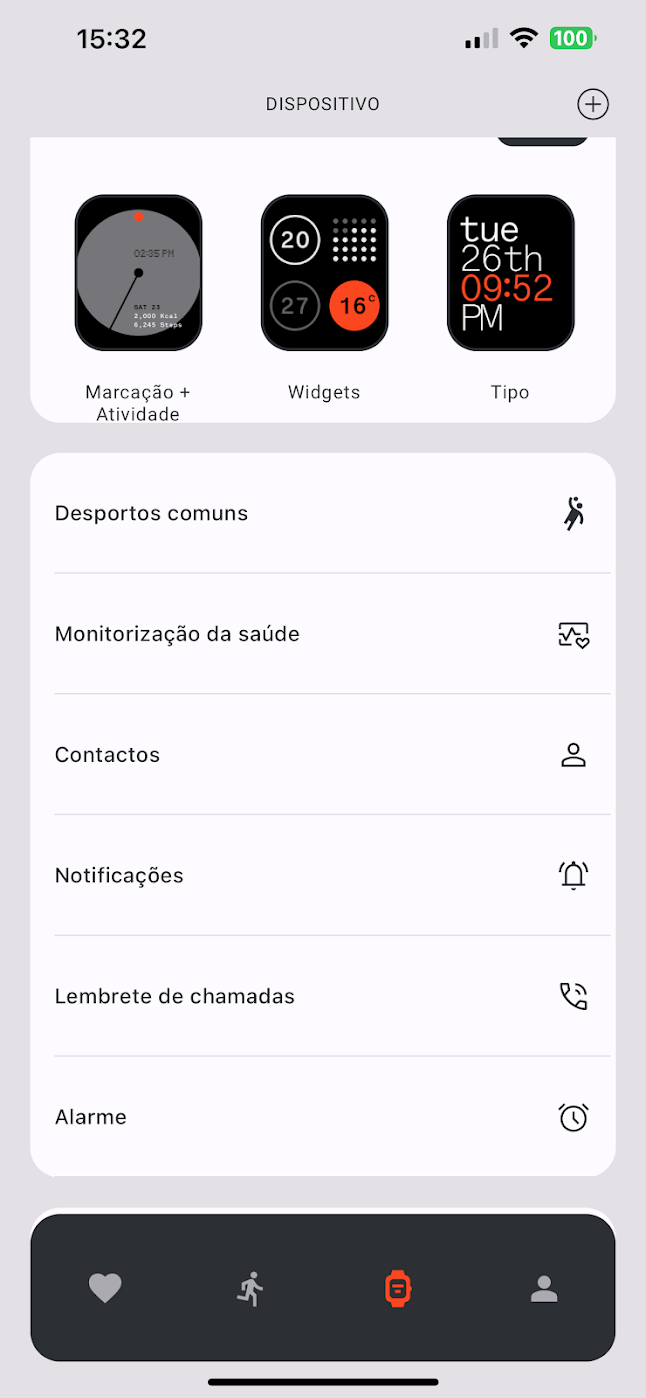Switch to the health heart tab

click(105, 1288)
